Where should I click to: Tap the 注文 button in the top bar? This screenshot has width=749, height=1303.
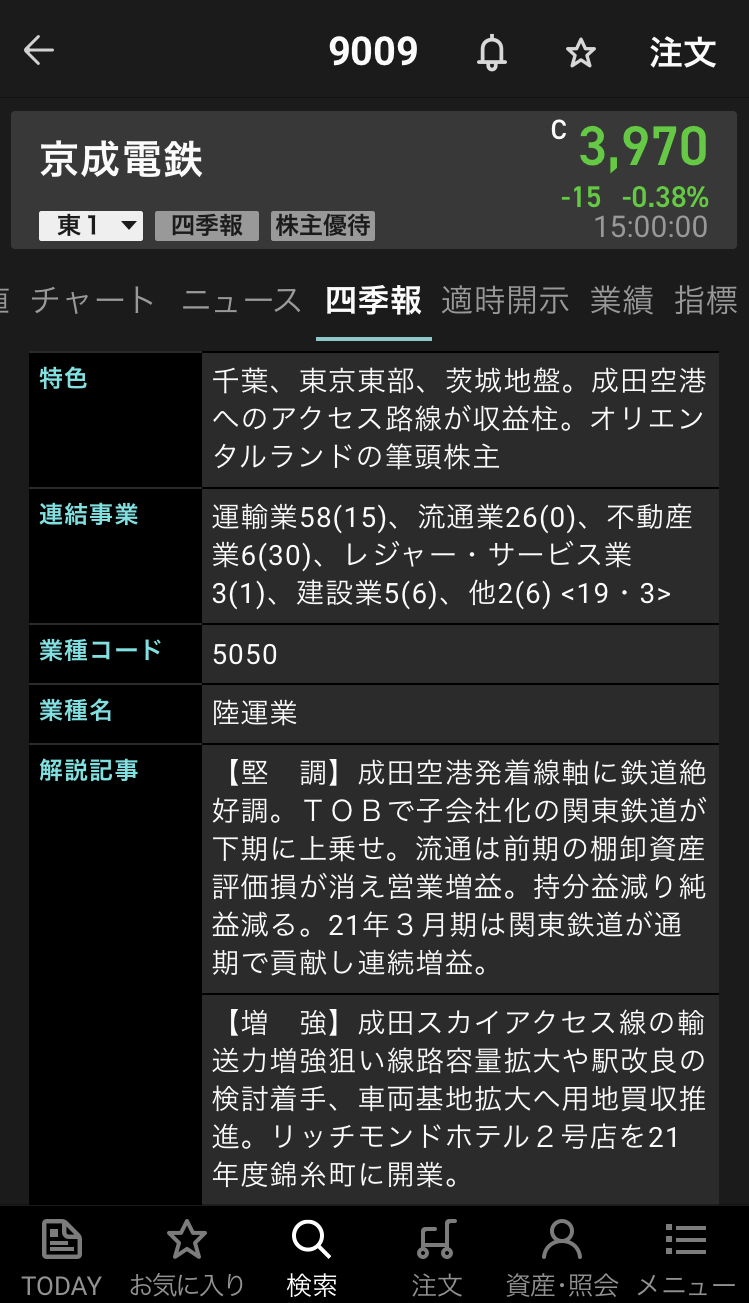point(683,53)
